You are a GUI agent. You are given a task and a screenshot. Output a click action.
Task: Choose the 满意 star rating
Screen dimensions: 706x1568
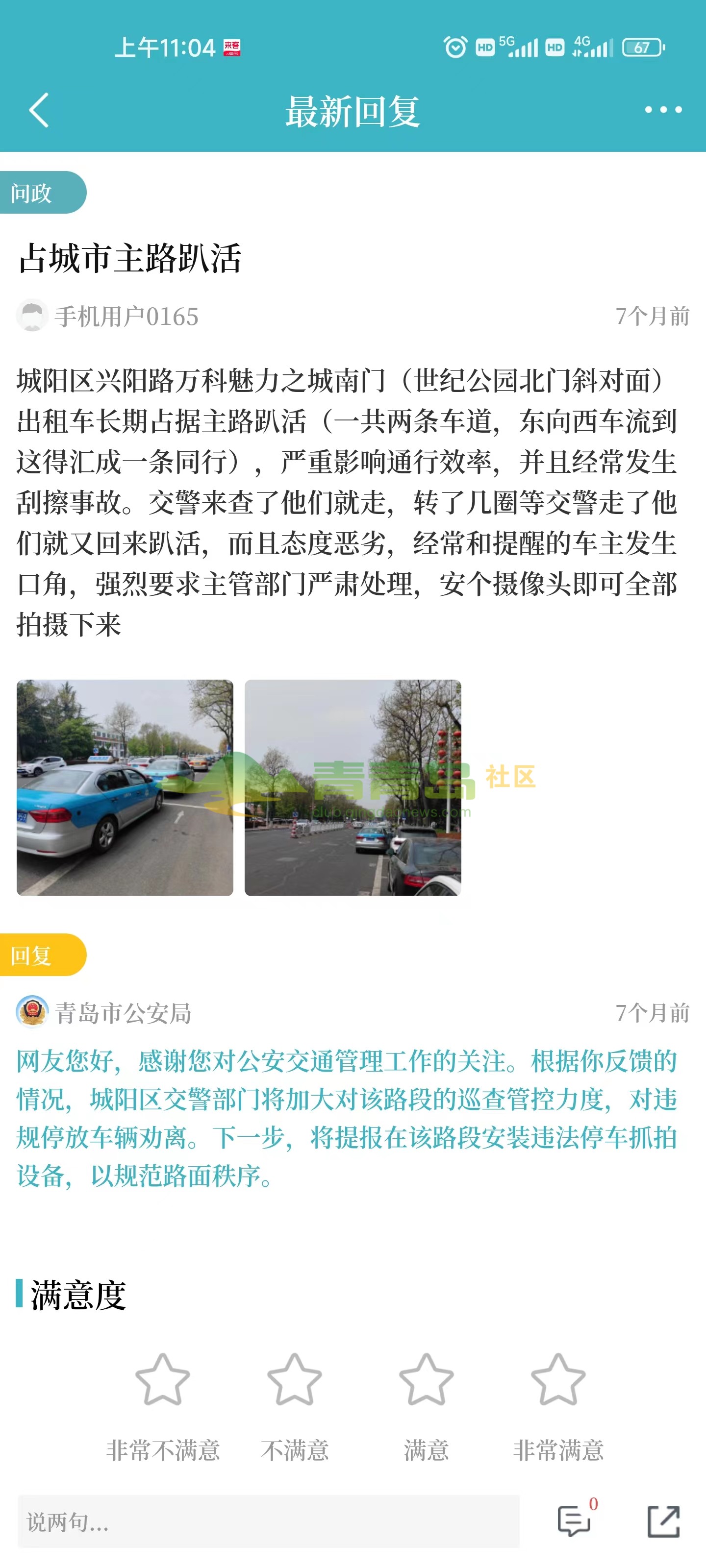(x=426, y=1379)
